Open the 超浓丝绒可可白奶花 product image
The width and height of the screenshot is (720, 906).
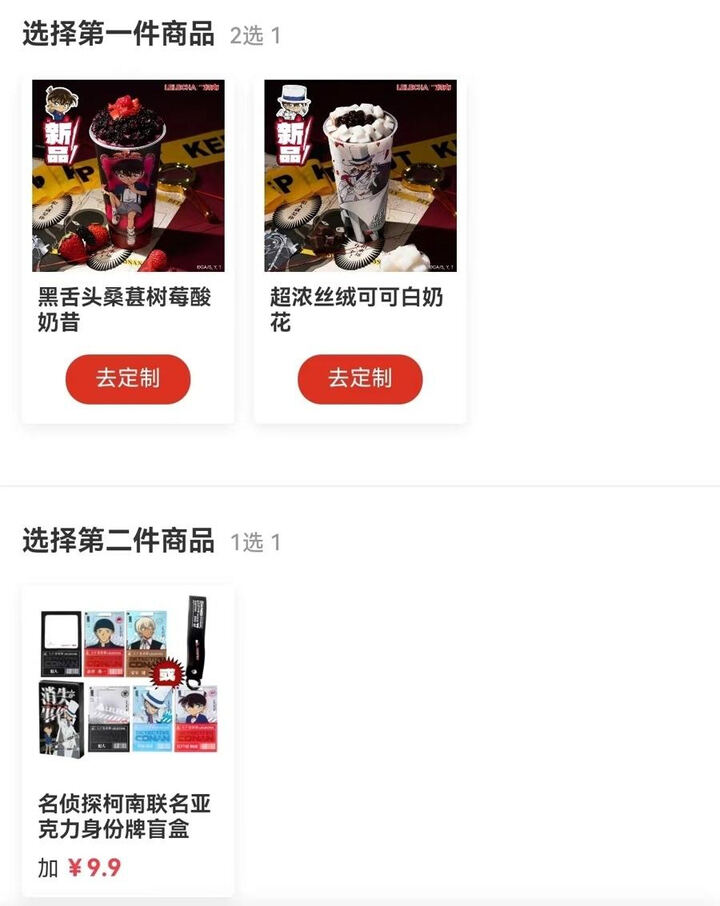coord(360,176)
